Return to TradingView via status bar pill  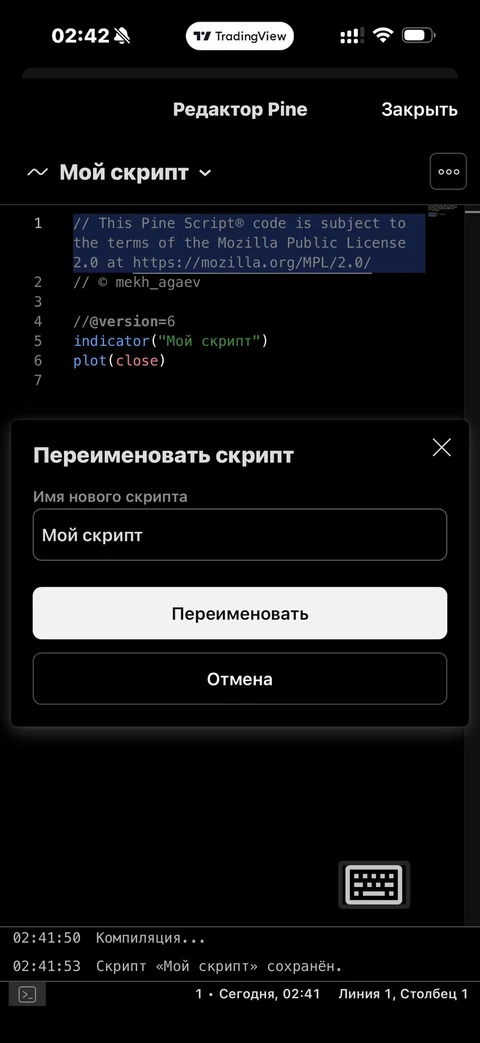(240, 36)
